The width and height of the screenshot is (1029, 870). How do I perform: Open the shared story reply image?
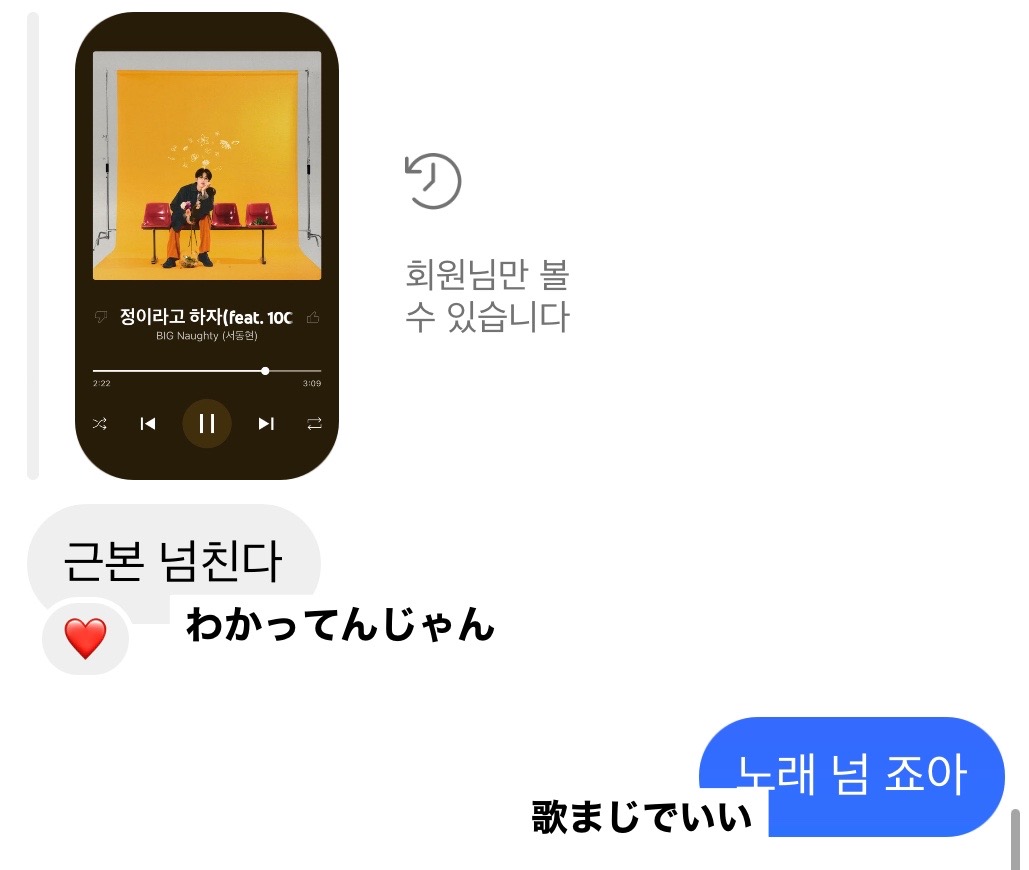click(207, 246)
